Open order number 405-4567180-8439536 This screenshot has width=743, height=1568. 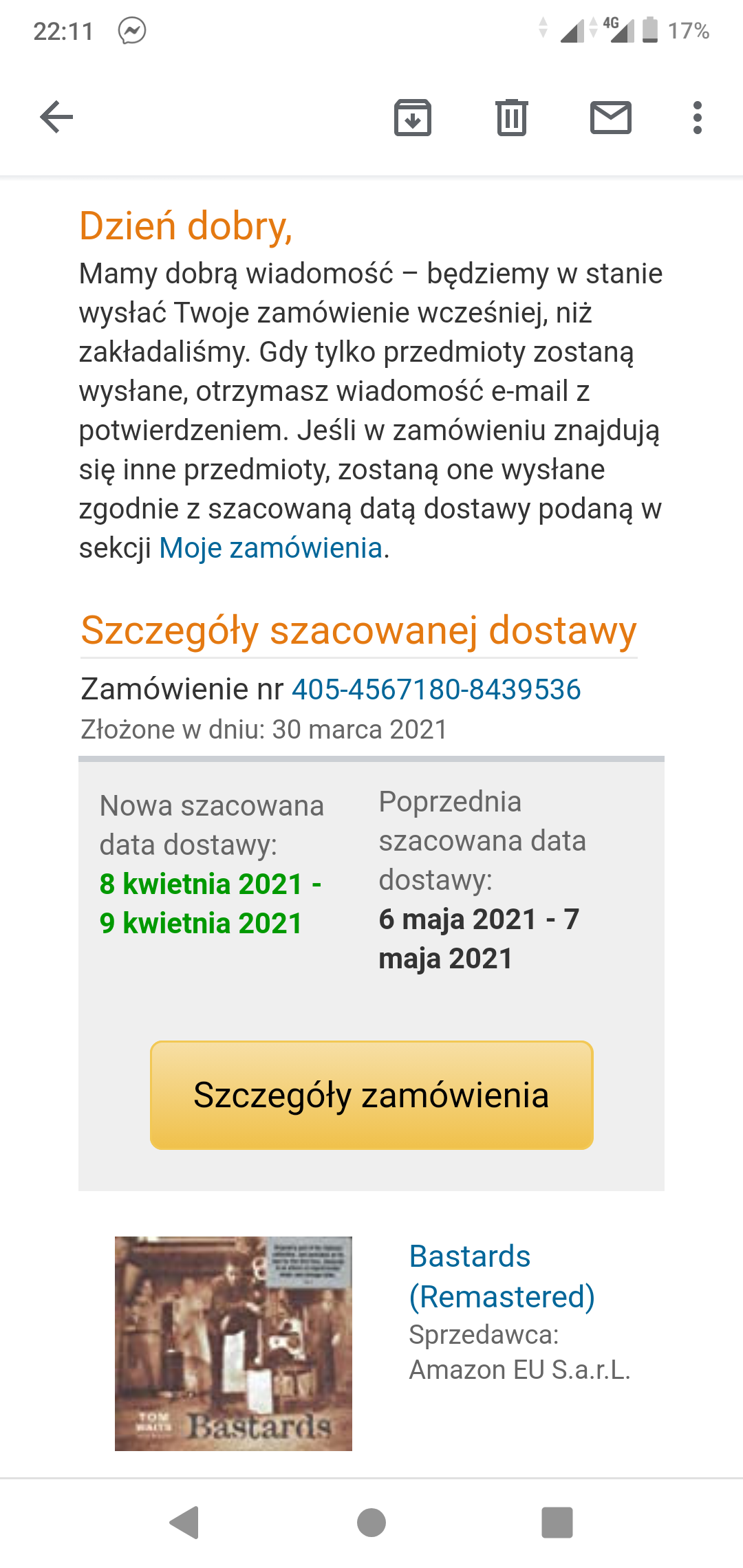(436, 689)
